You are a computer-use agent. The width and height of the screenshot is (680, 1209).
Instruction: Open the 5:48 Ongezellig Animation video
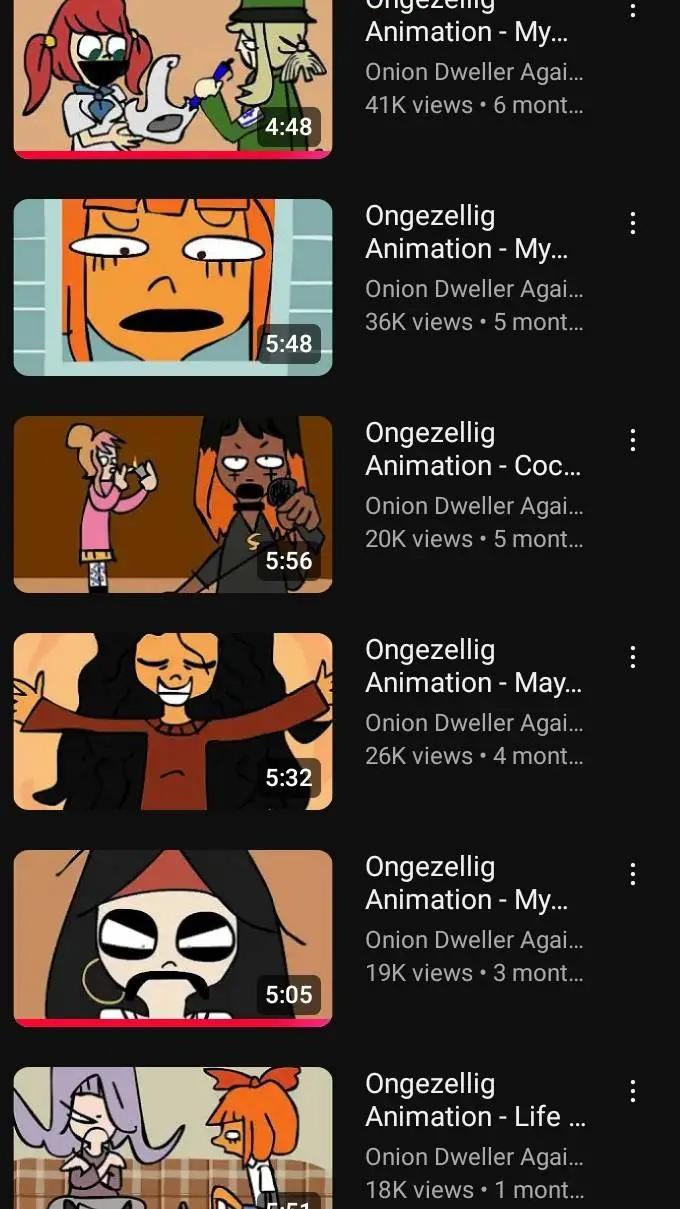point(172,287)
